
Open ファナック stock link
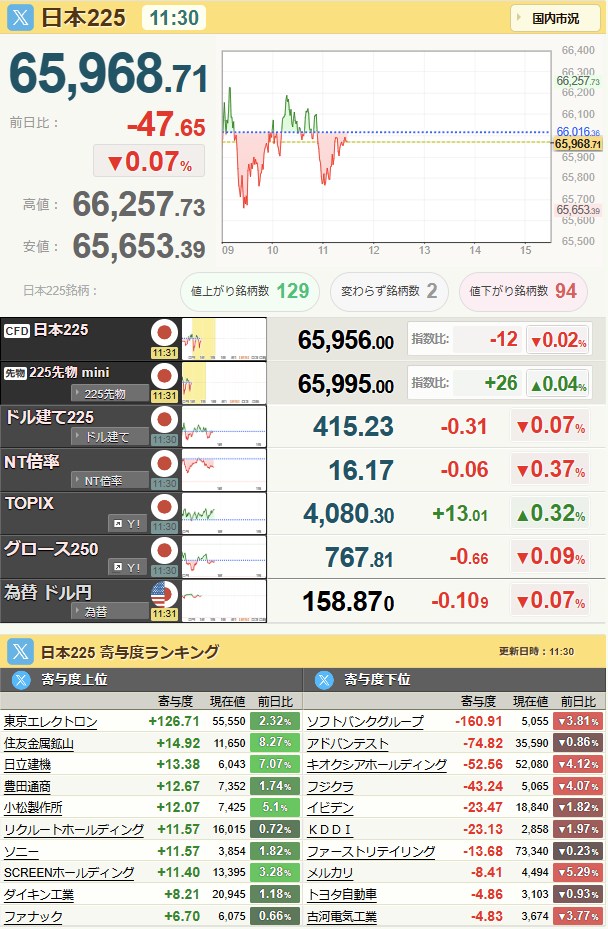pos(33,916)
